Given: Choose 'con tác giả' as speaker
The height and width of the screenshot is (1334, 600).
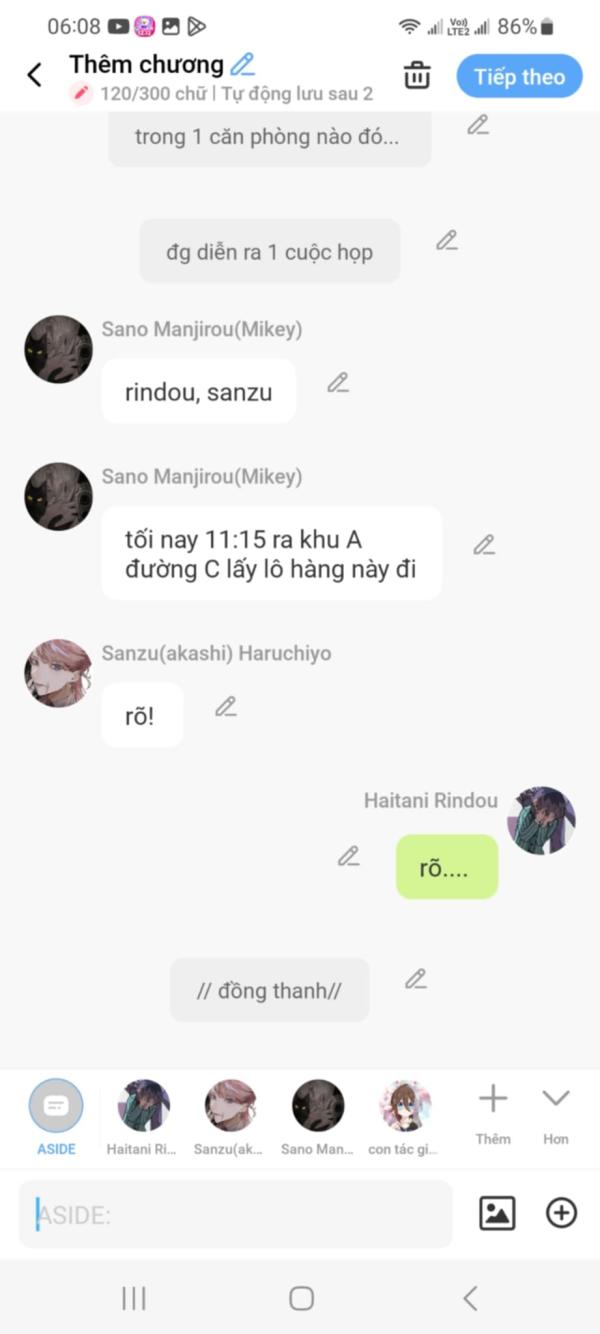Looking at the screenshot, I should pyautogui.click(x=404, y=1116).
